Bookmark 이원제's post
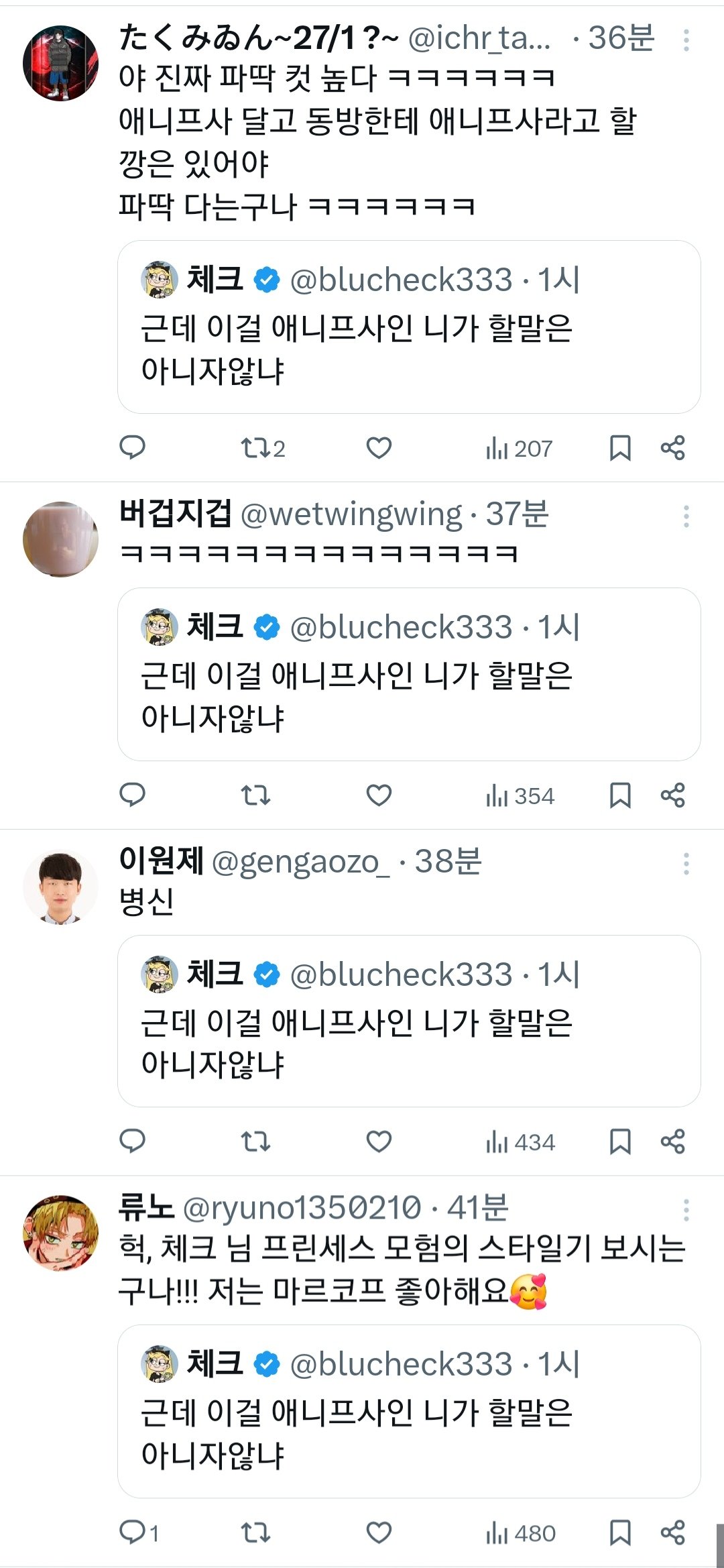Screen dimensions: 724x1568 (x=619, y=1141)
